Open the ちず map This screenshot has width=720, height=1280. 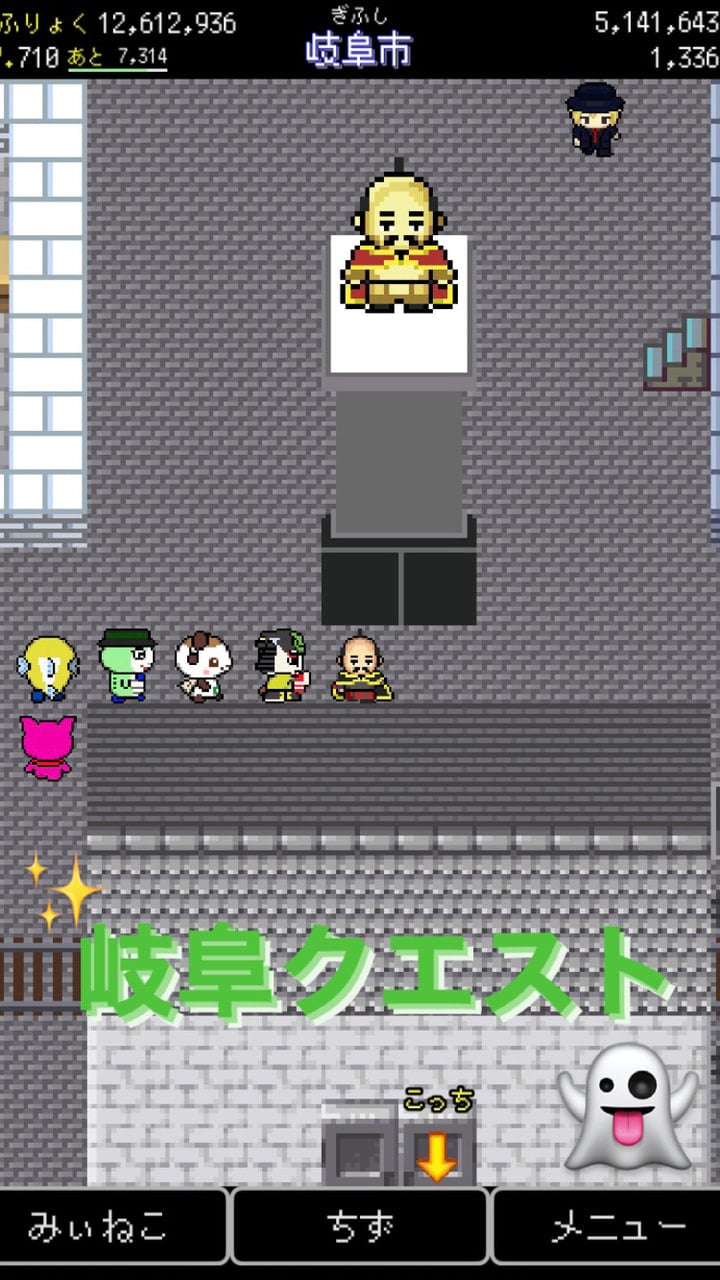(x=360, y=1228)
